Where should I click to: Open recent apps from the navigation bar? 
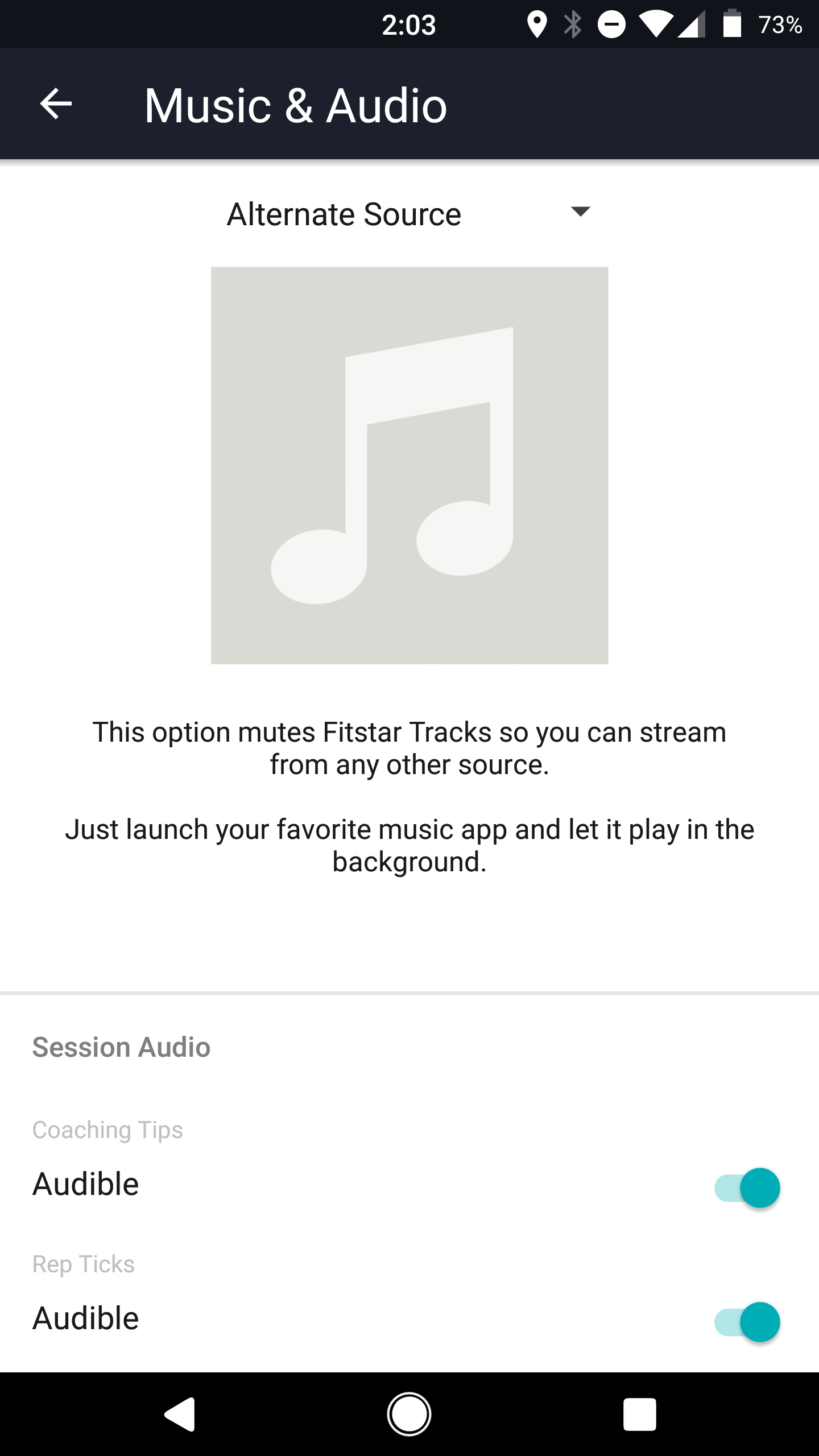point(639,1414)
